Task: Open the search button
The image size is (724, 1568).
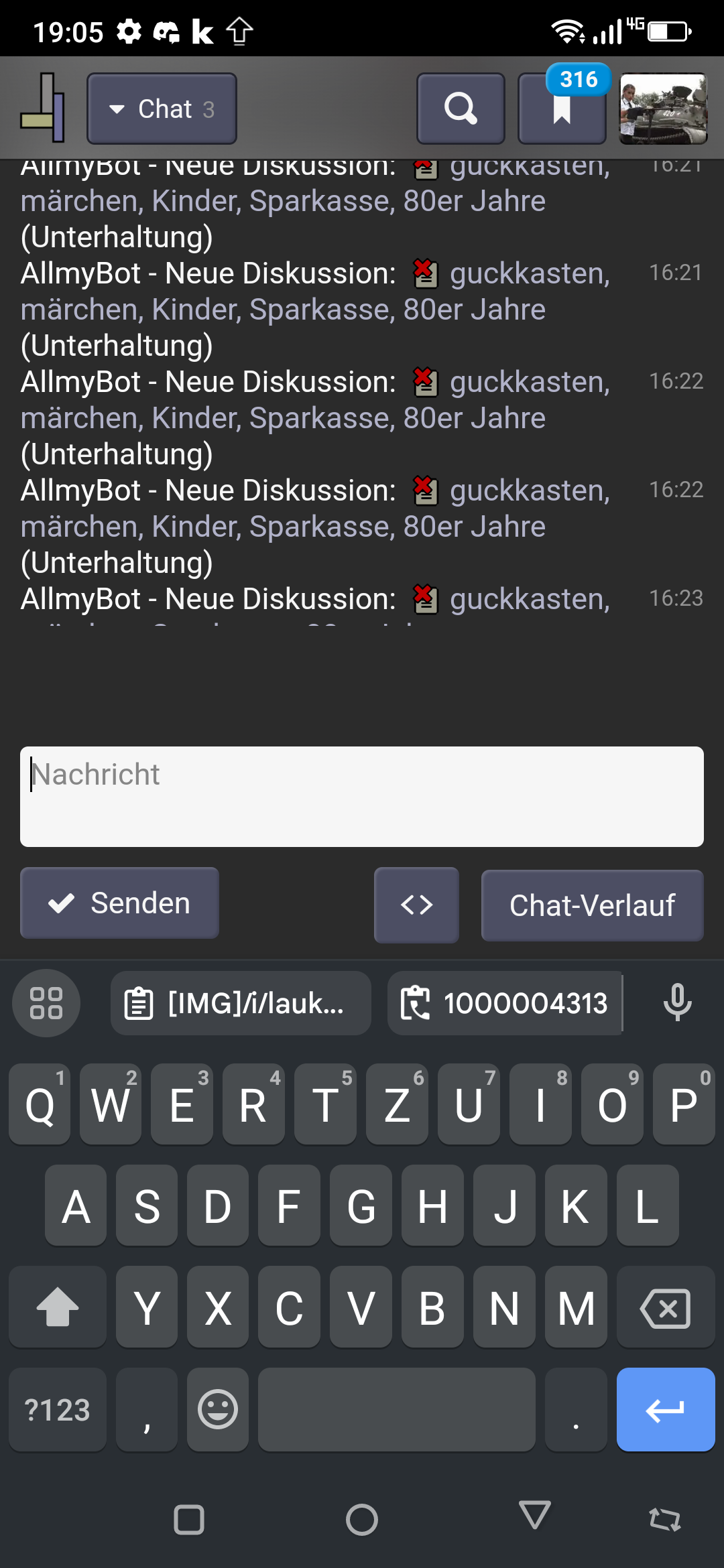Action: coord(461,109)
